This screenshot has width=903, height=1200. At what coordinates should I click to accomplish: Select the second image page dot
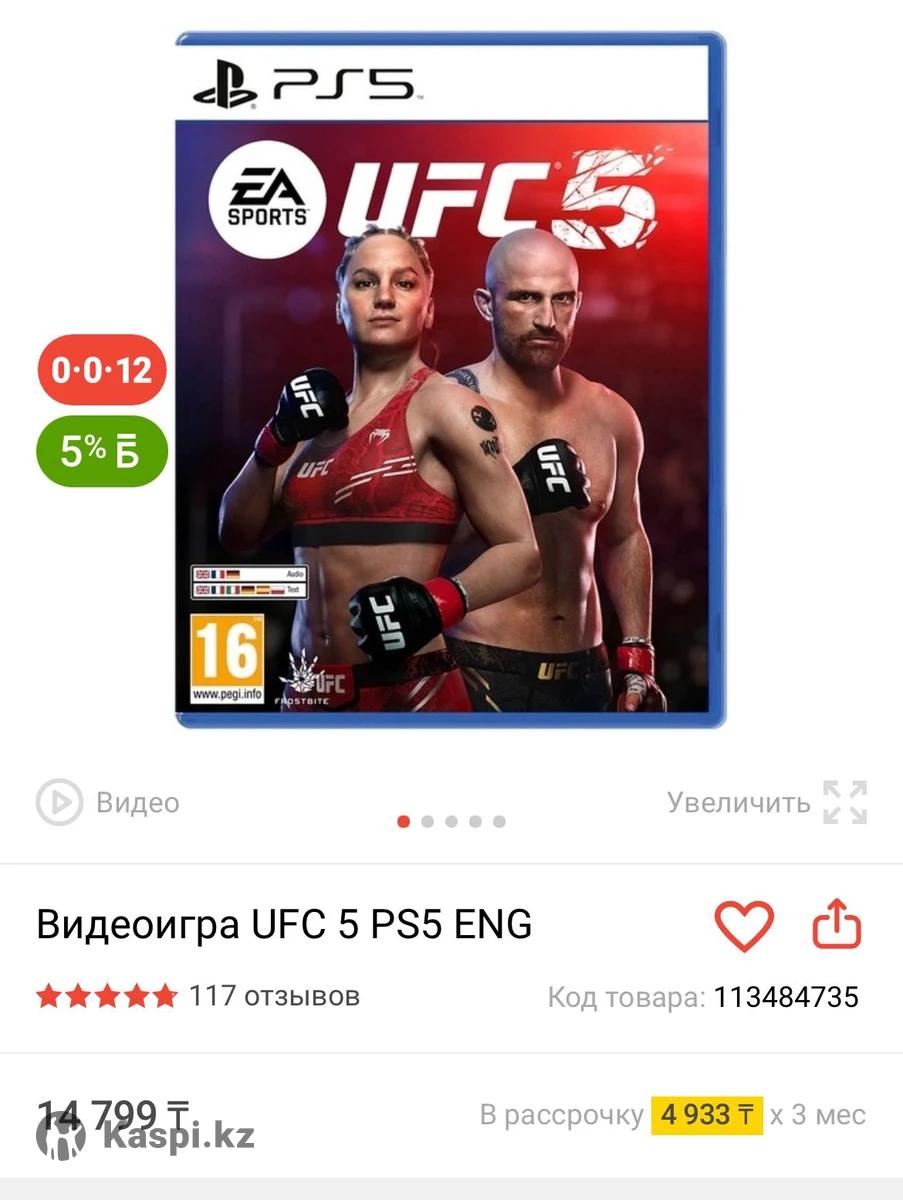pos(428,822)
